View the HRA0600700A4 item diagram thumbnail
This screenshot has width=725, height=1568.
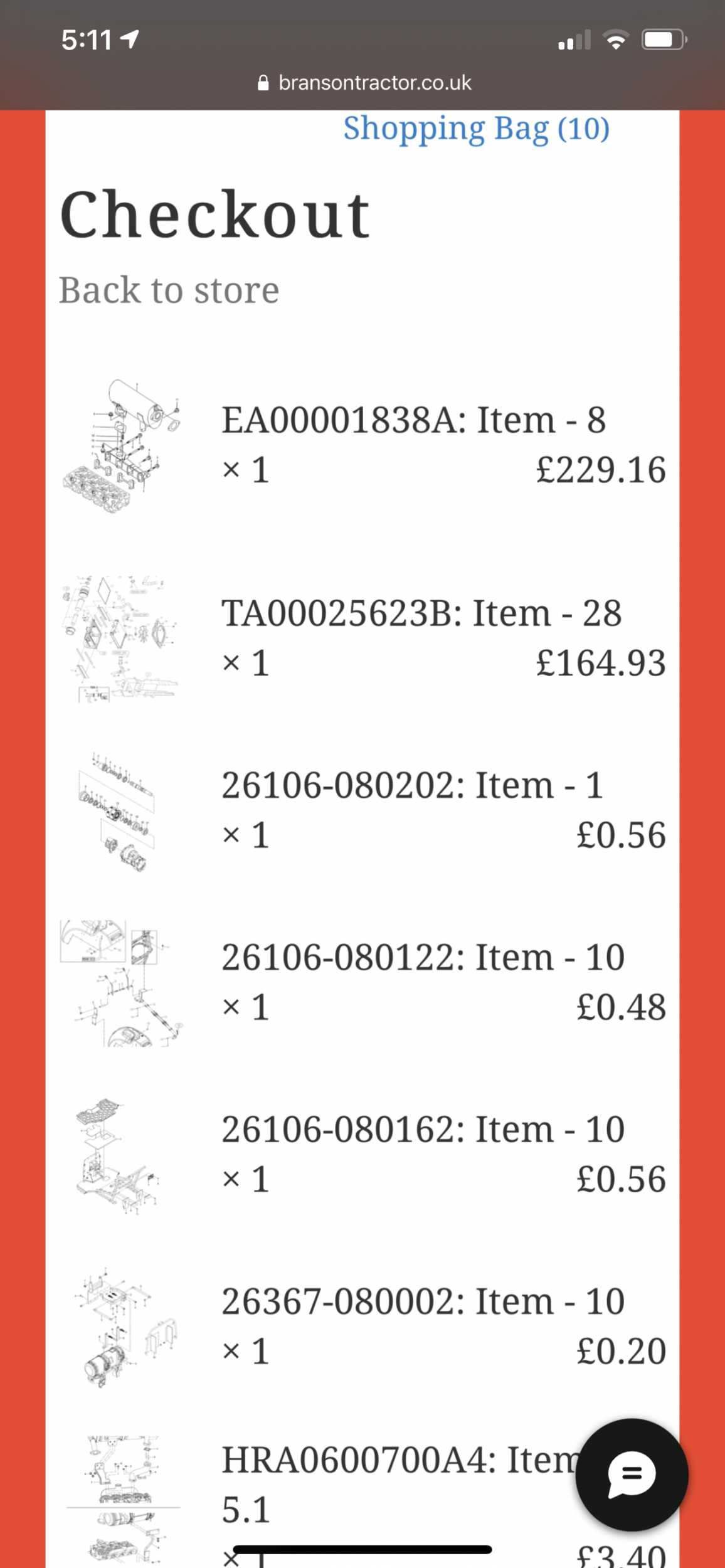pyautogui.click(x=123, y=1500)
